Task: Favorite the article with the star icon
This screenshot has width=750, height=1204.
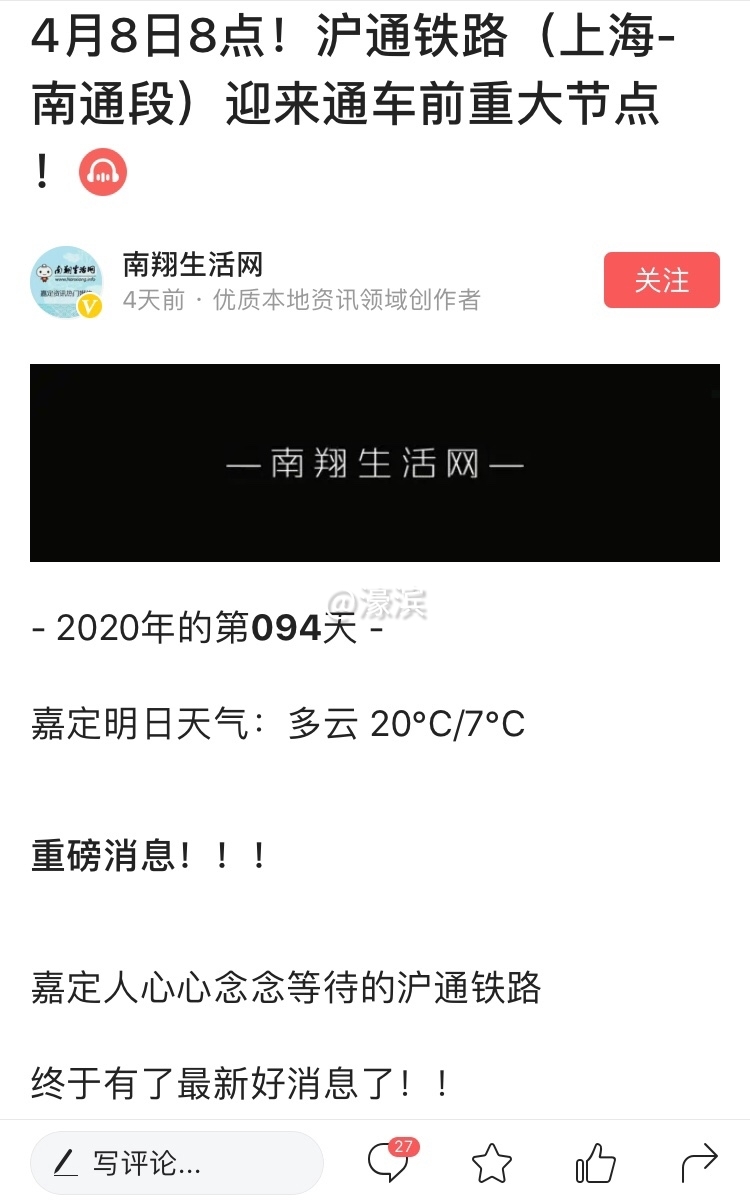Action: [491, 1163]
